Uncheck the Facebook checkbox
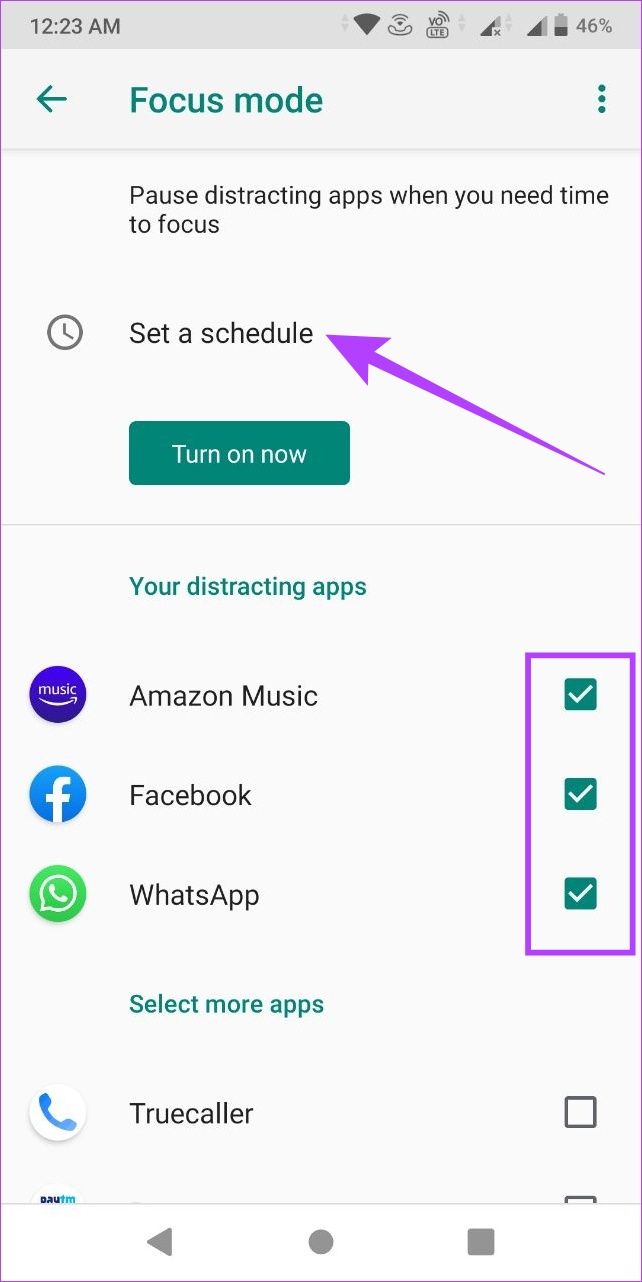 (580, 794)
